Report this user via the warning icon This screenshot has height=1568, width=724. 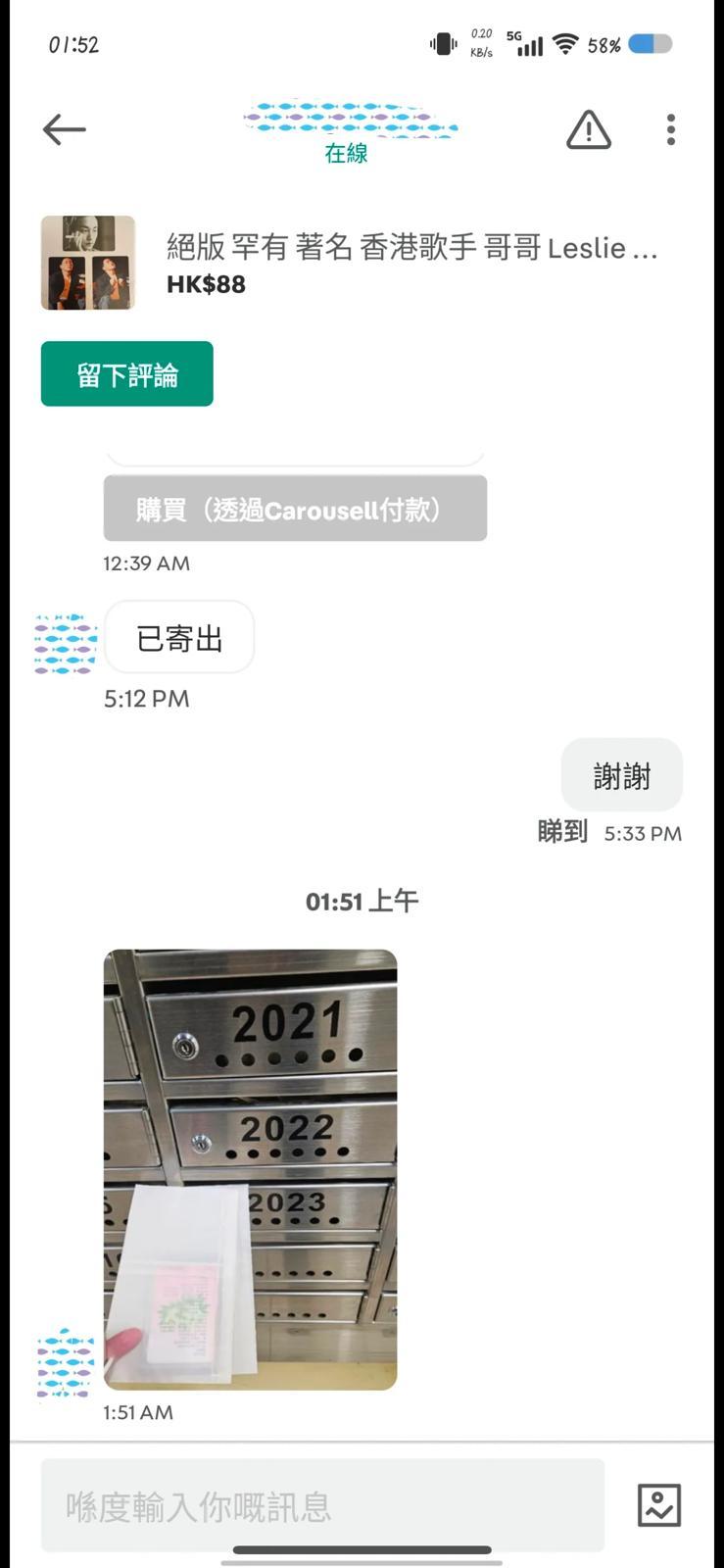click(x=589, y=129)
